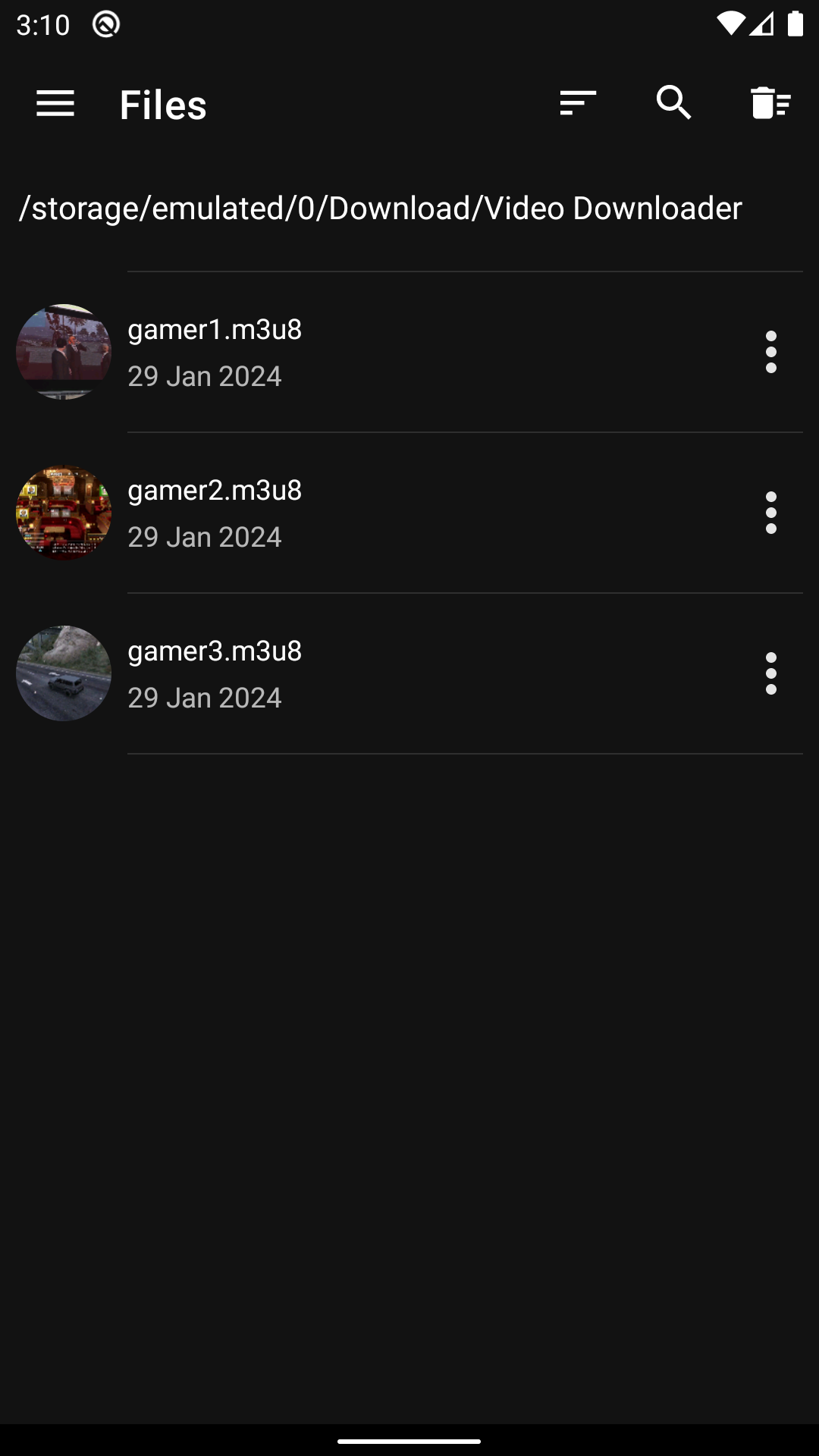Tap the storage path breadcrumb

click(381, 207)
